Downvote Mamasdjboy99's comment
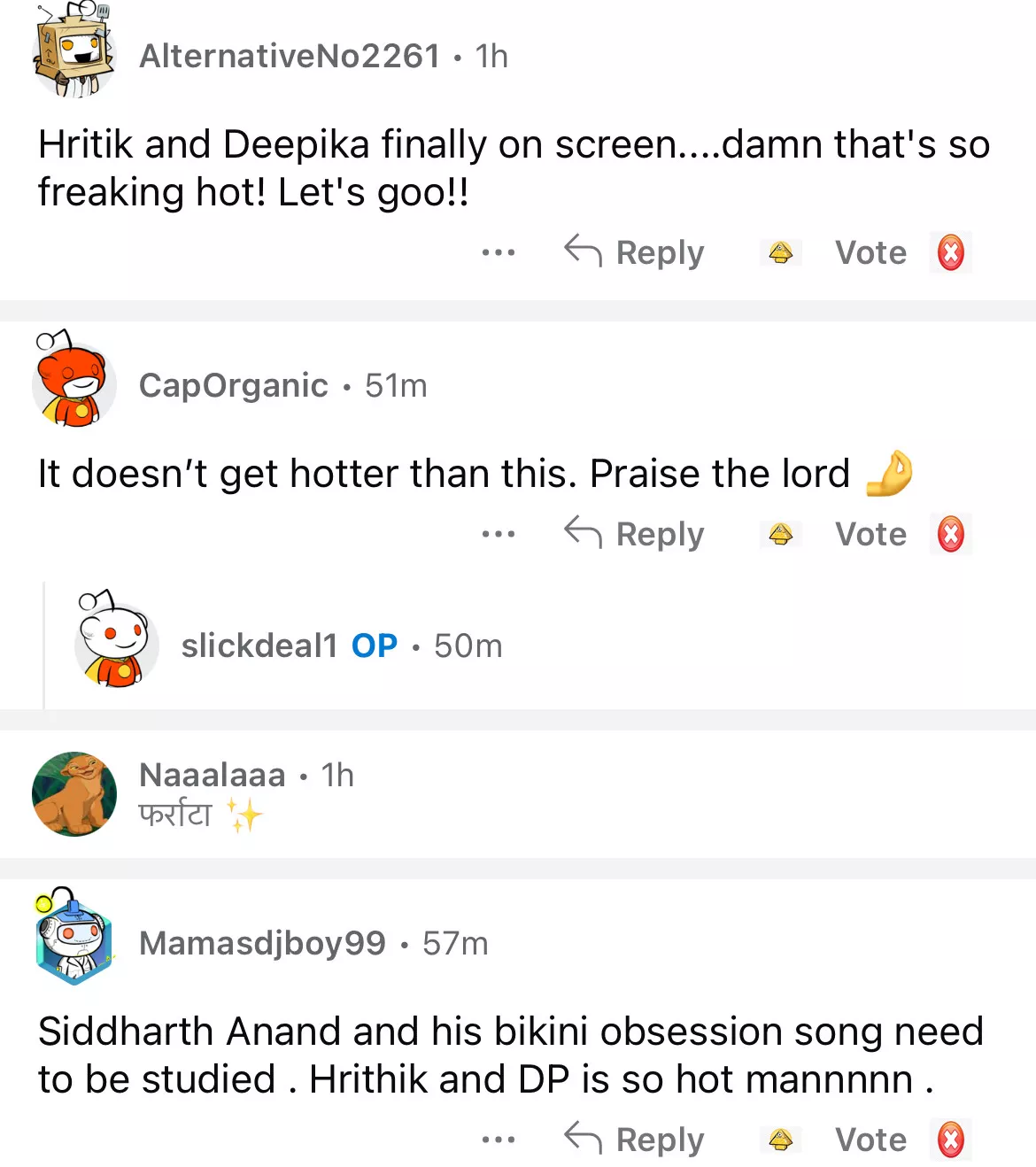Screen dimensions: 1036x1167 950,1140
